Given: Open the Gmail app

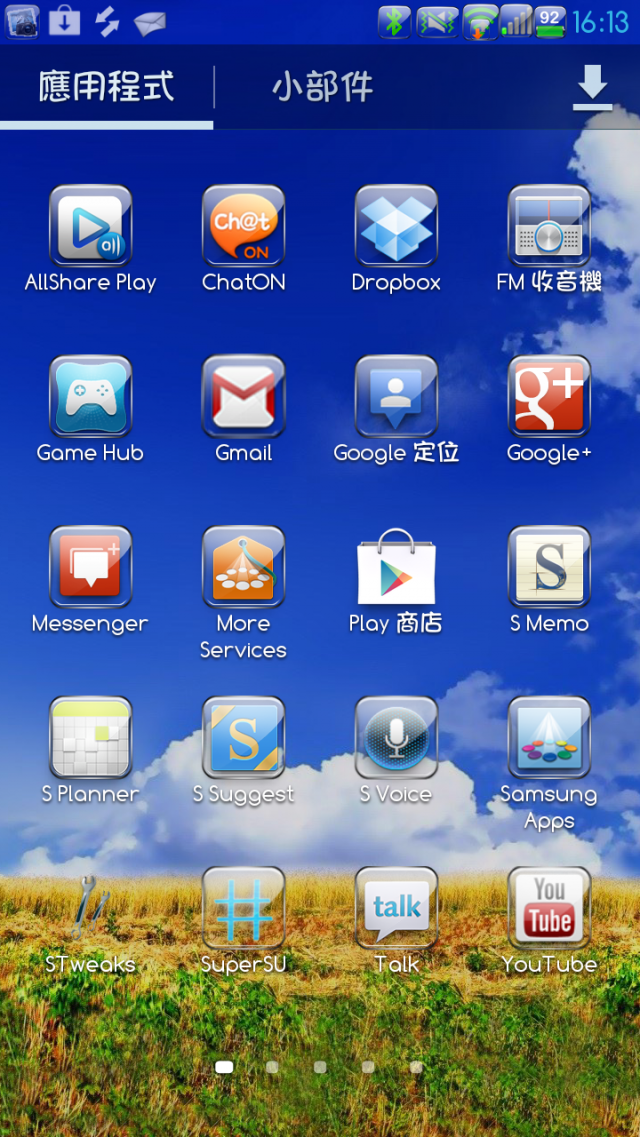Looking at the screenshot, I should coord(243,398).
